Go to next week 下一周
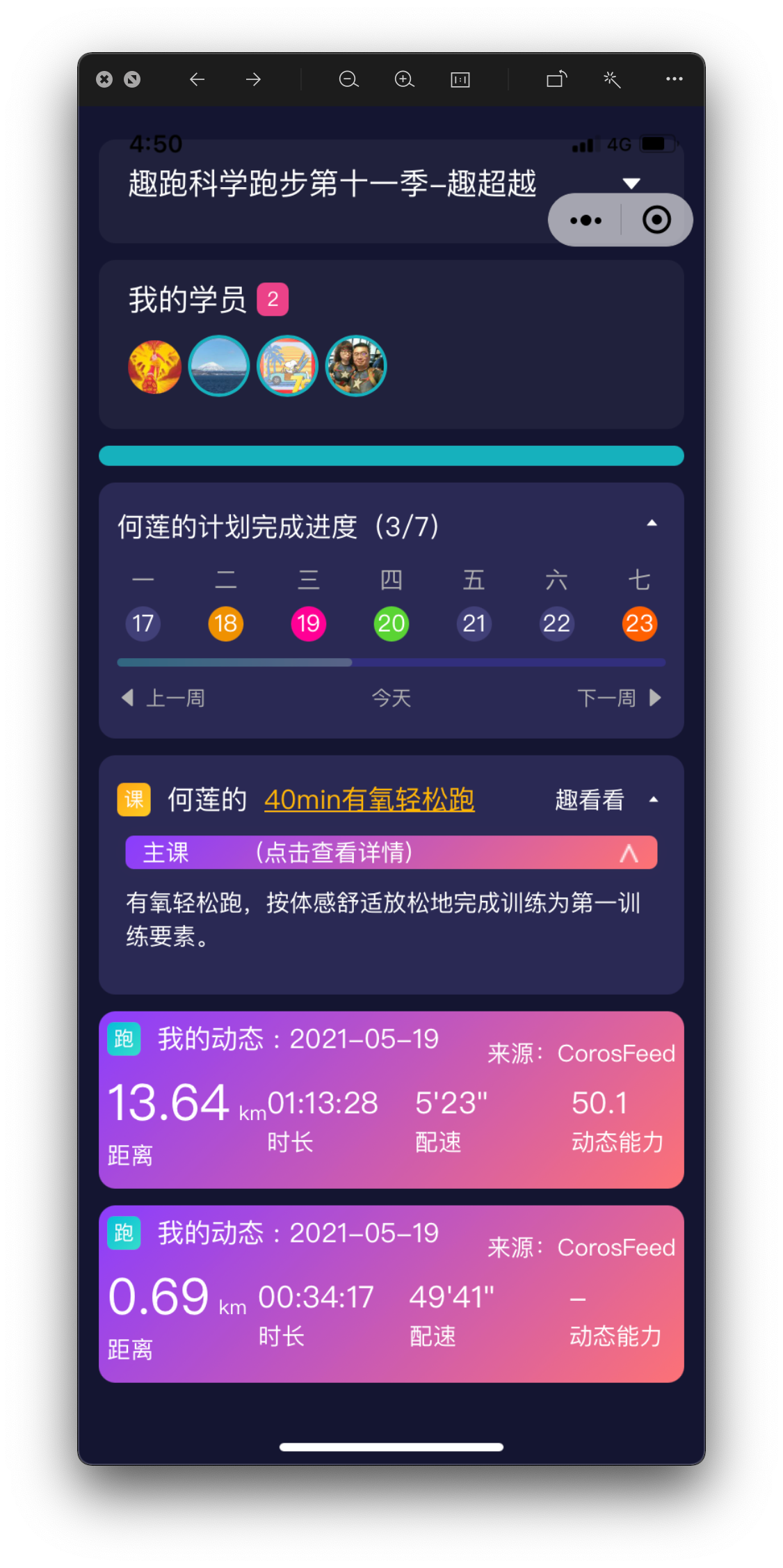Screen dimensions: 783x1568 pos(618,698)
